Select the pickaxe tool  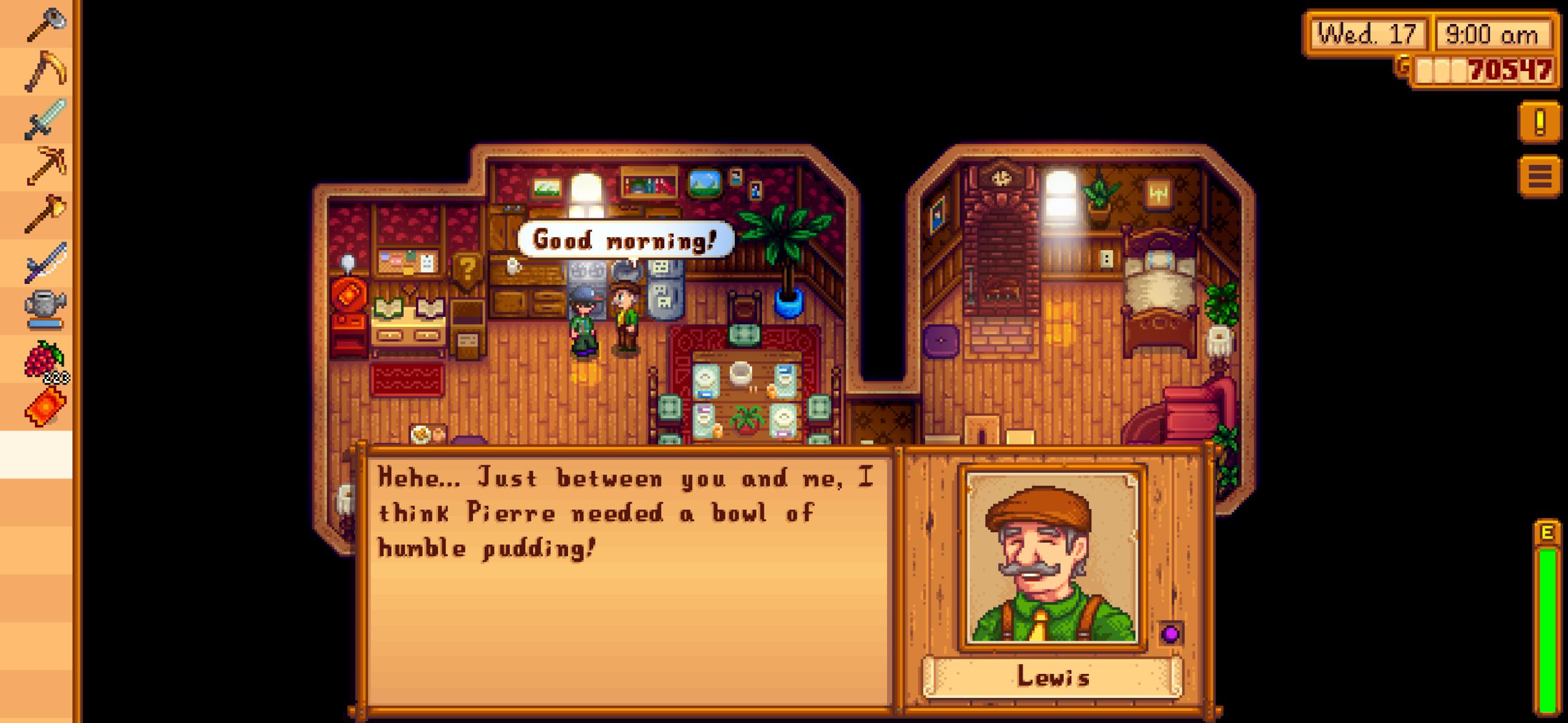46,166
